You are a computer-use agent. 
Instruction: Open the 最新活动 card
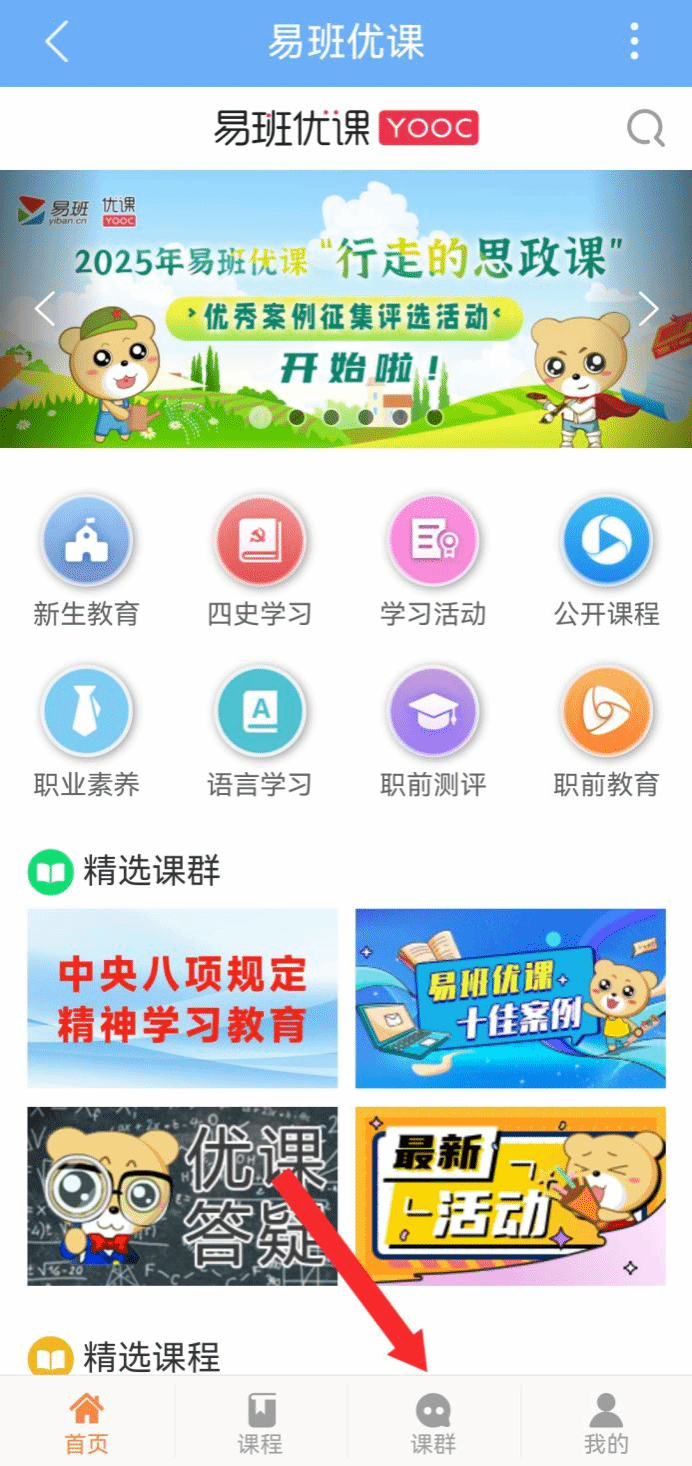pos(510,1195)
